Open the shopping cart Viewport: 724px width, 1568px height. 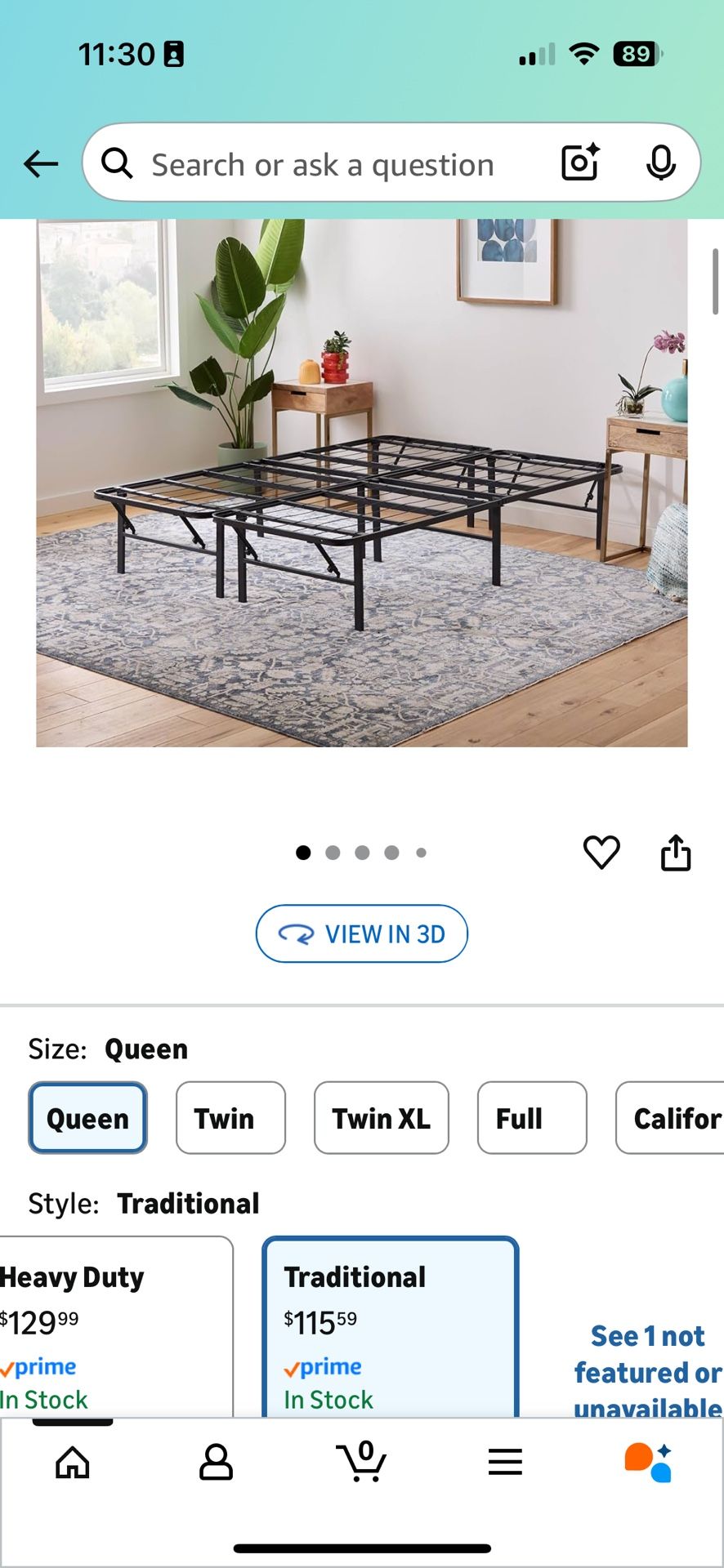pos(362,1463)
